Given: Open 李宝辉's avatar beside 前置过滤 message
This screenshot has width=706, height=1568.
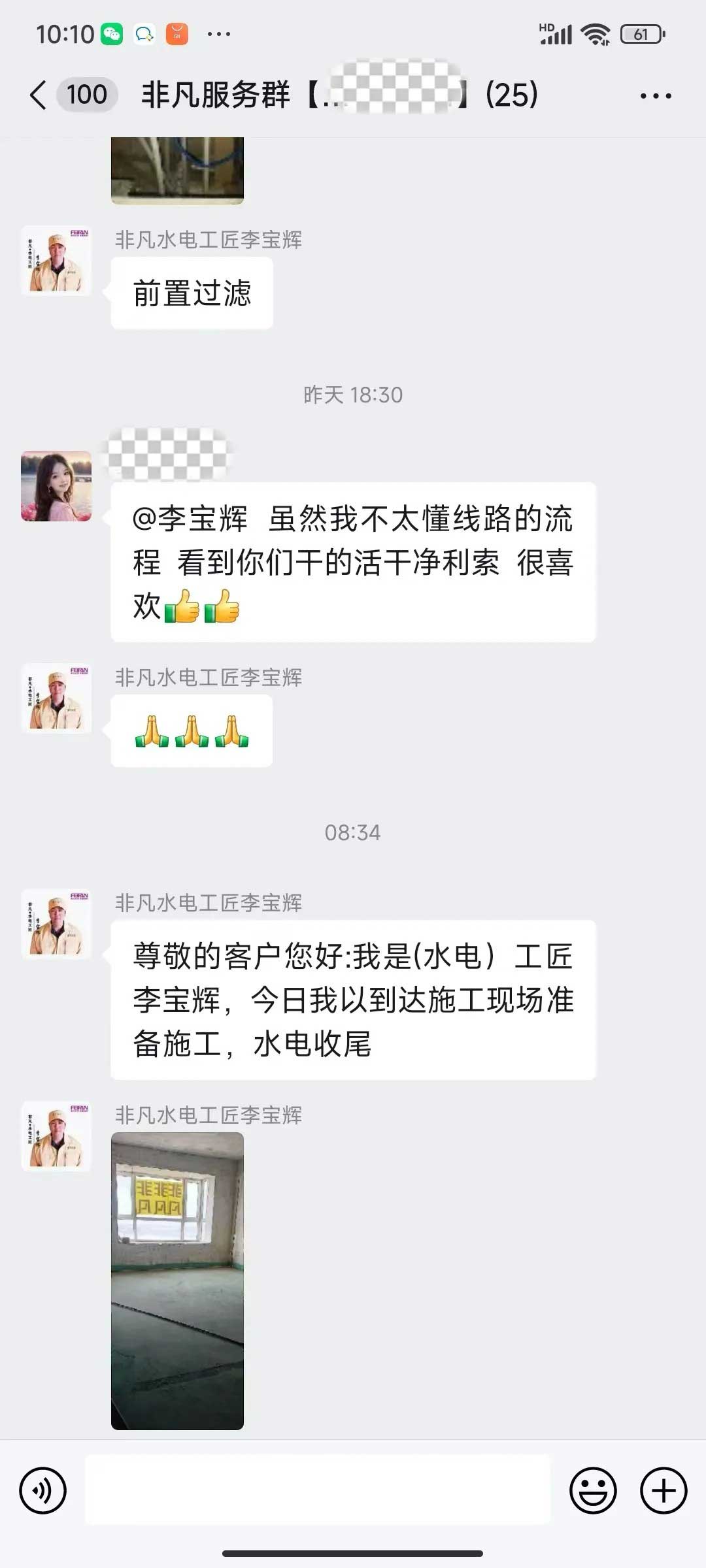Looking at the screenshot, I should click(x=56, y=261).
